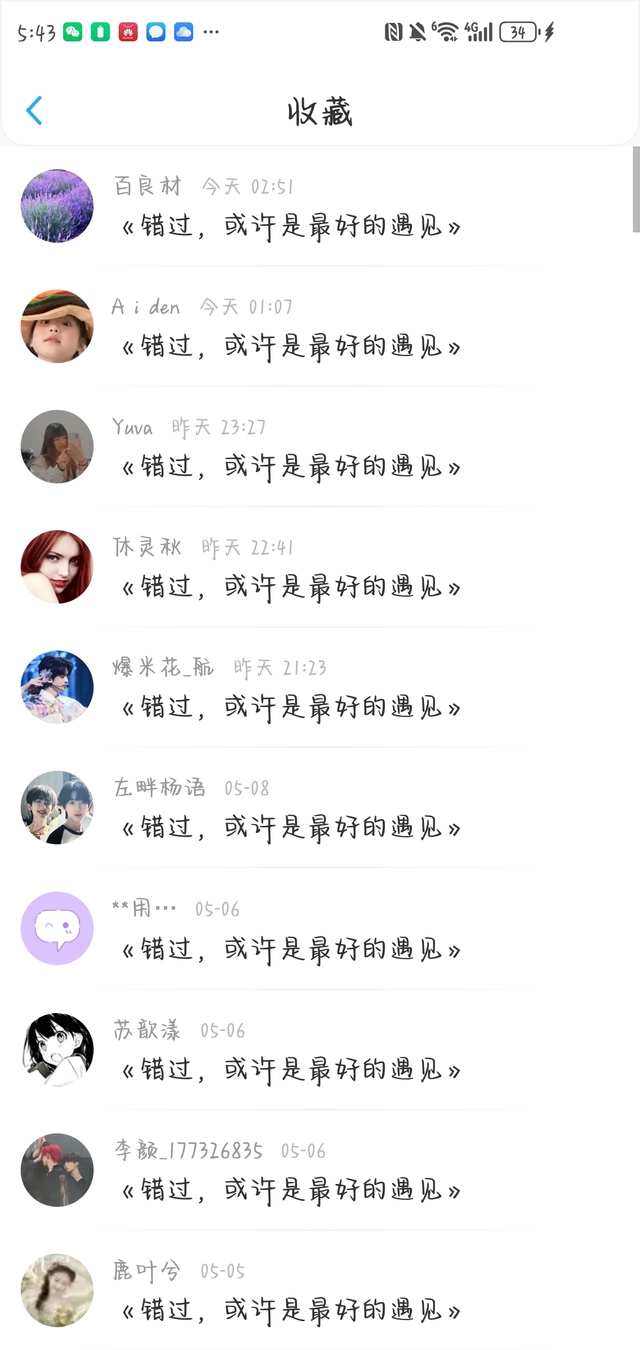640x1350 pixels.
Task: Open 爆米花_航's saved item
Action: 290,707
